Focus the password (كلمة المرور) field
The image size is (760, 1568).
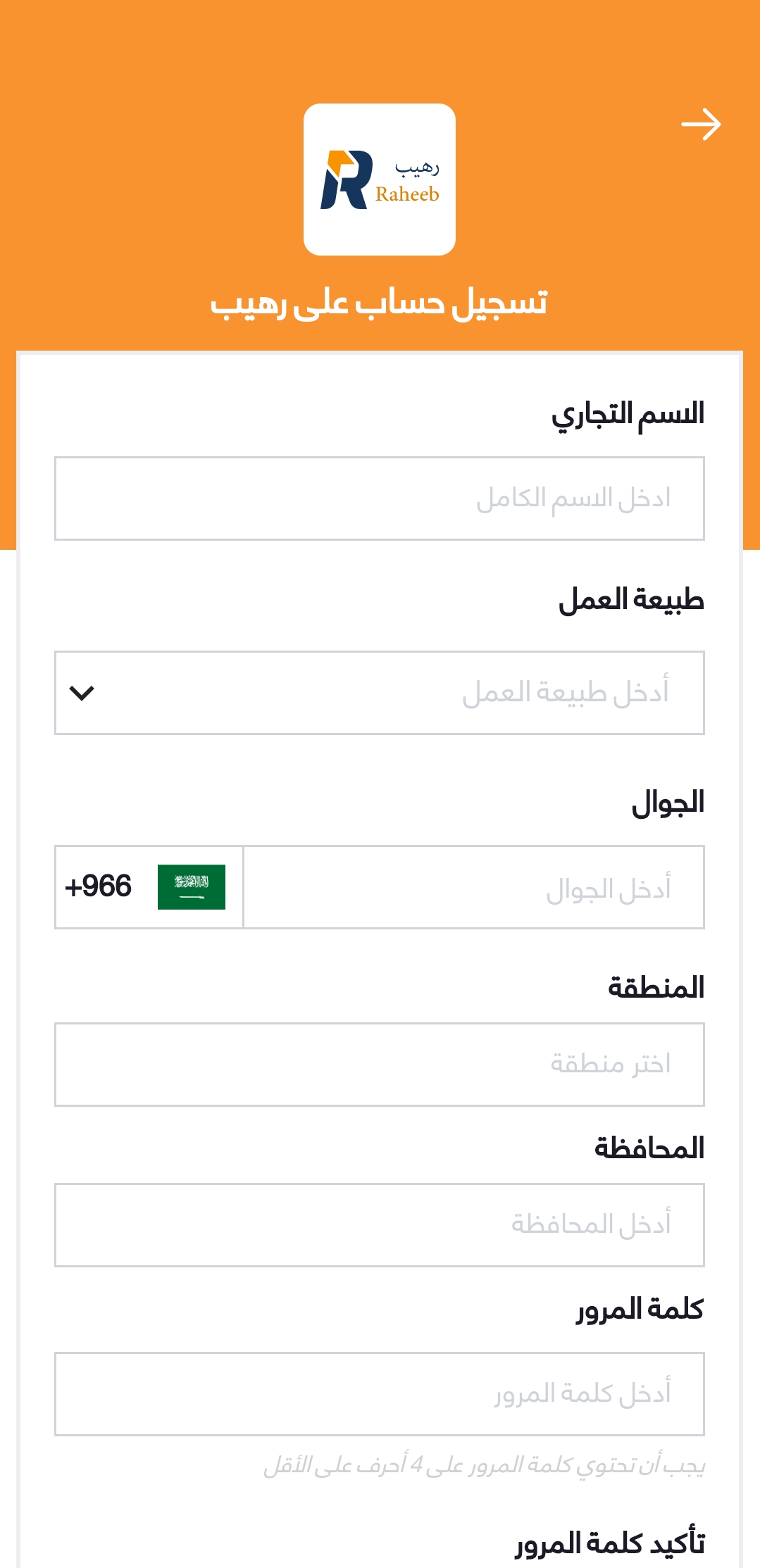coord(380,1394)
